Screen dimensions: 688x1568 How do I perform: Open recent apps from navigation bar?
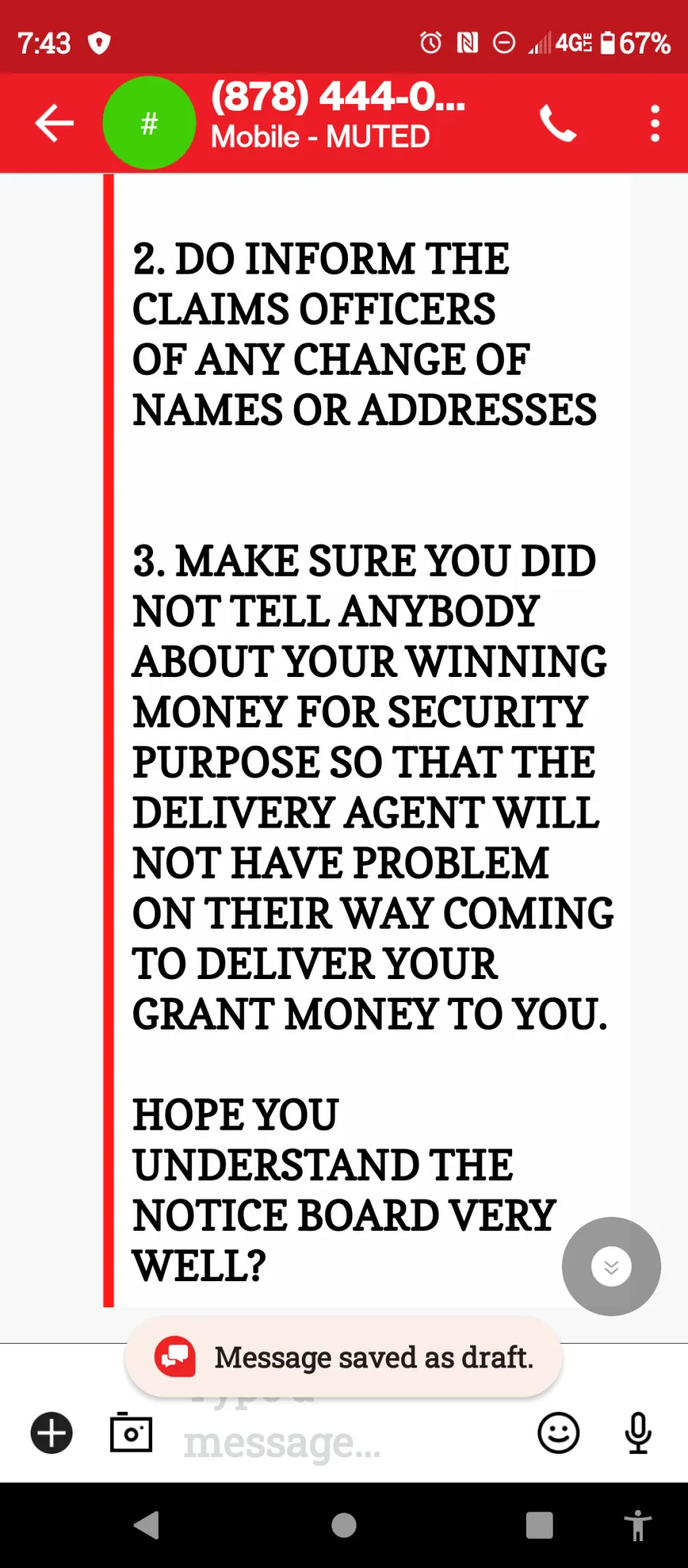click(540, 1525)
